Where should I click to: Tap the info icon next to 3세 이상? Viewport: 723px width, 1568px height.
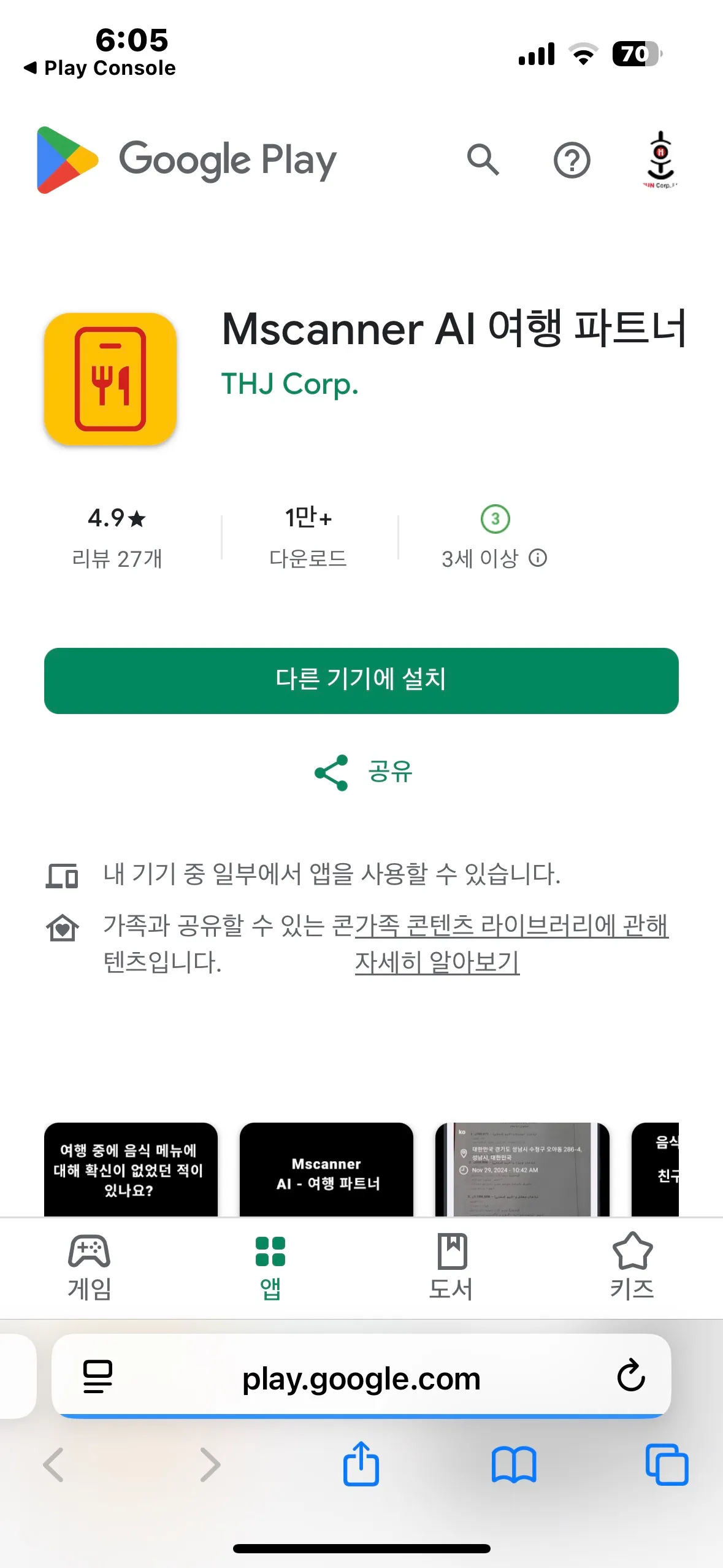coord(538,558)
